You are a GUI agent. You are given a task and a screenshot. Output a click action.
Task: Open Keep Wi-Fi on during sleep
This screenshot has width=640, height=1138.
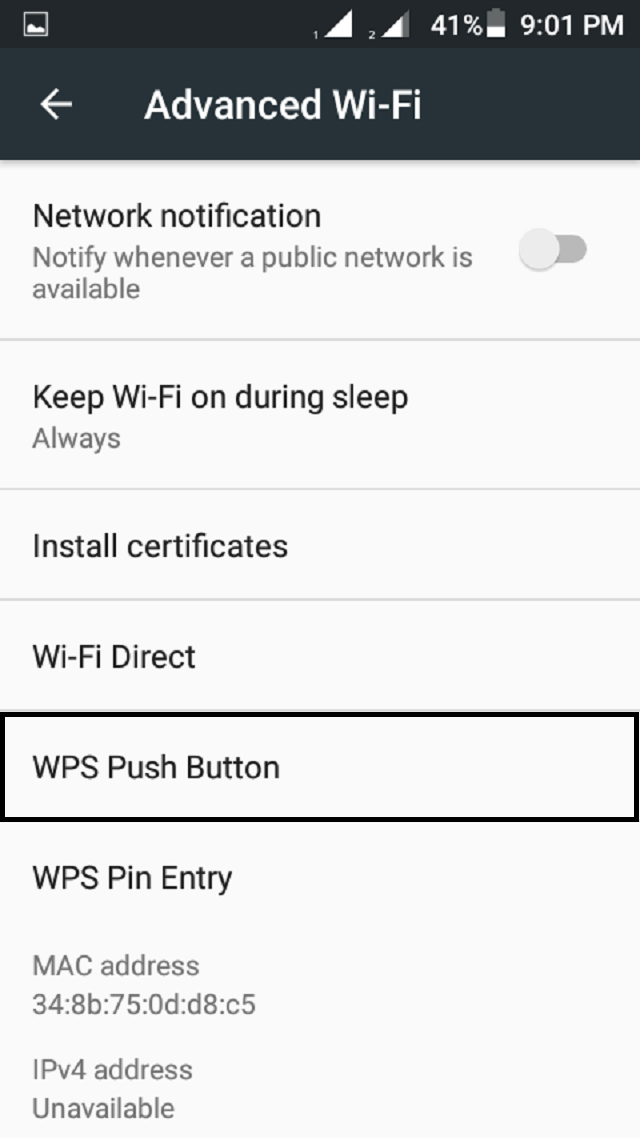tap(220, 415)
